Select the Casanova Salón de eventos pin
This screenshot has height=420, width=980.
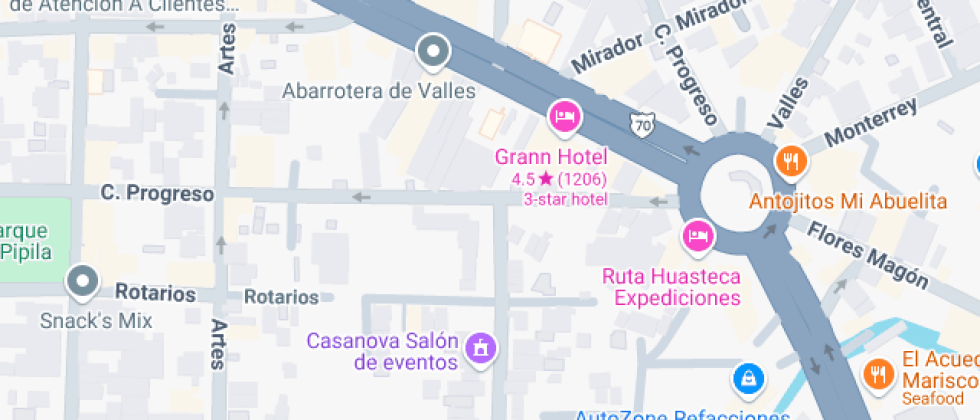(483, 349)
